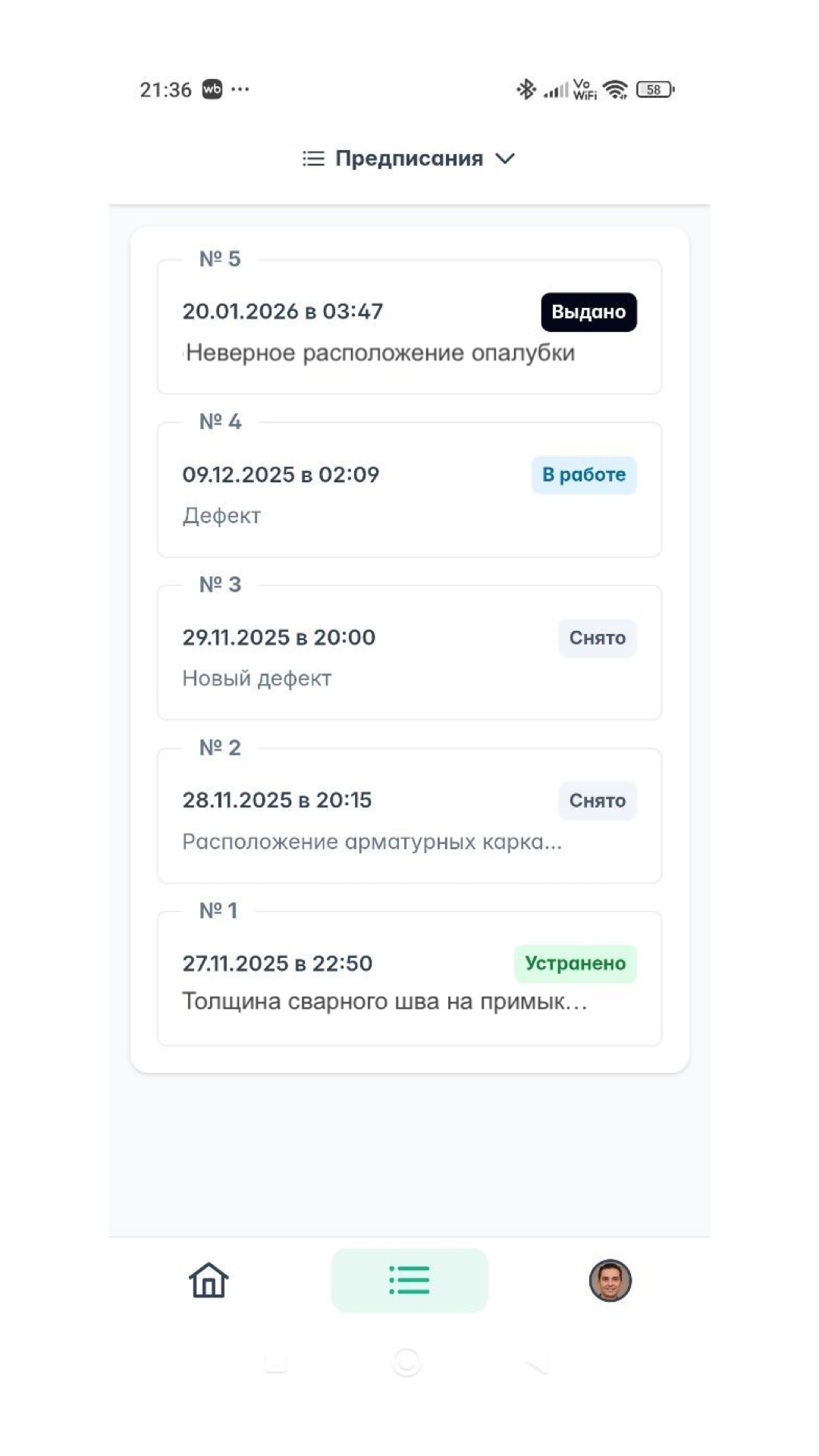This screenshot has height=1456, width=819.
Task: Select the list tab in bottom navigation
Action: pos(409,1280)
